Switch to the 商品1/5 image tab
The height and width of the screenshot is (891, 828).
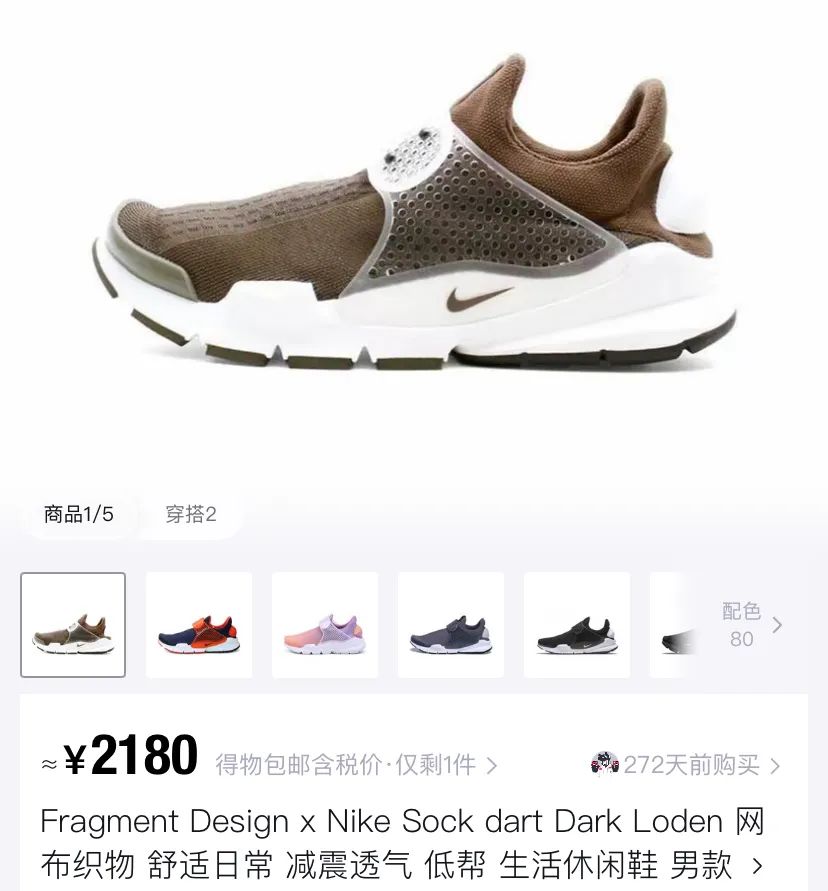[x=79, y=515]
